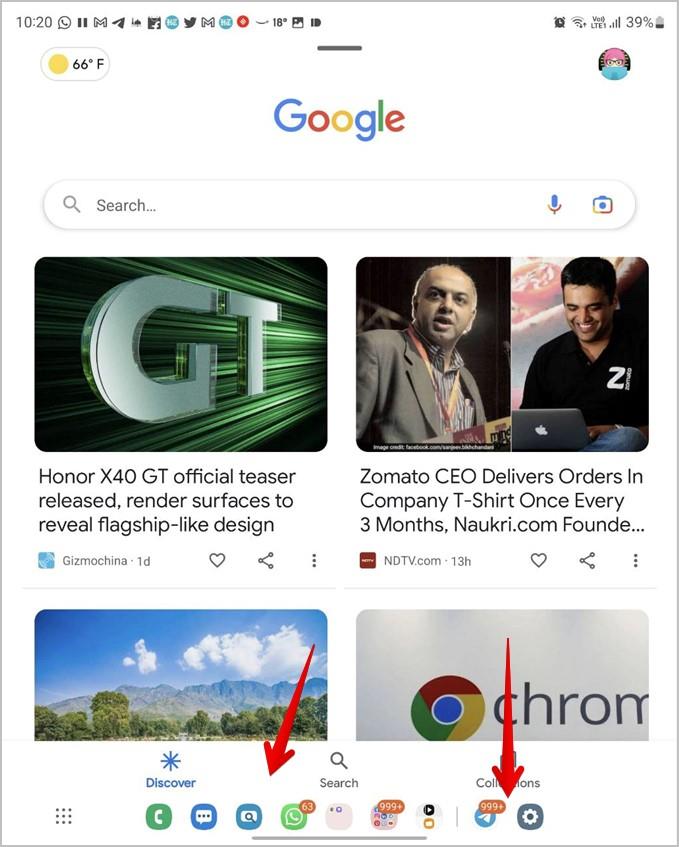Open the Chrome logo article card
The height and width of the screenshot is (847, 679).
click(502, 675)
